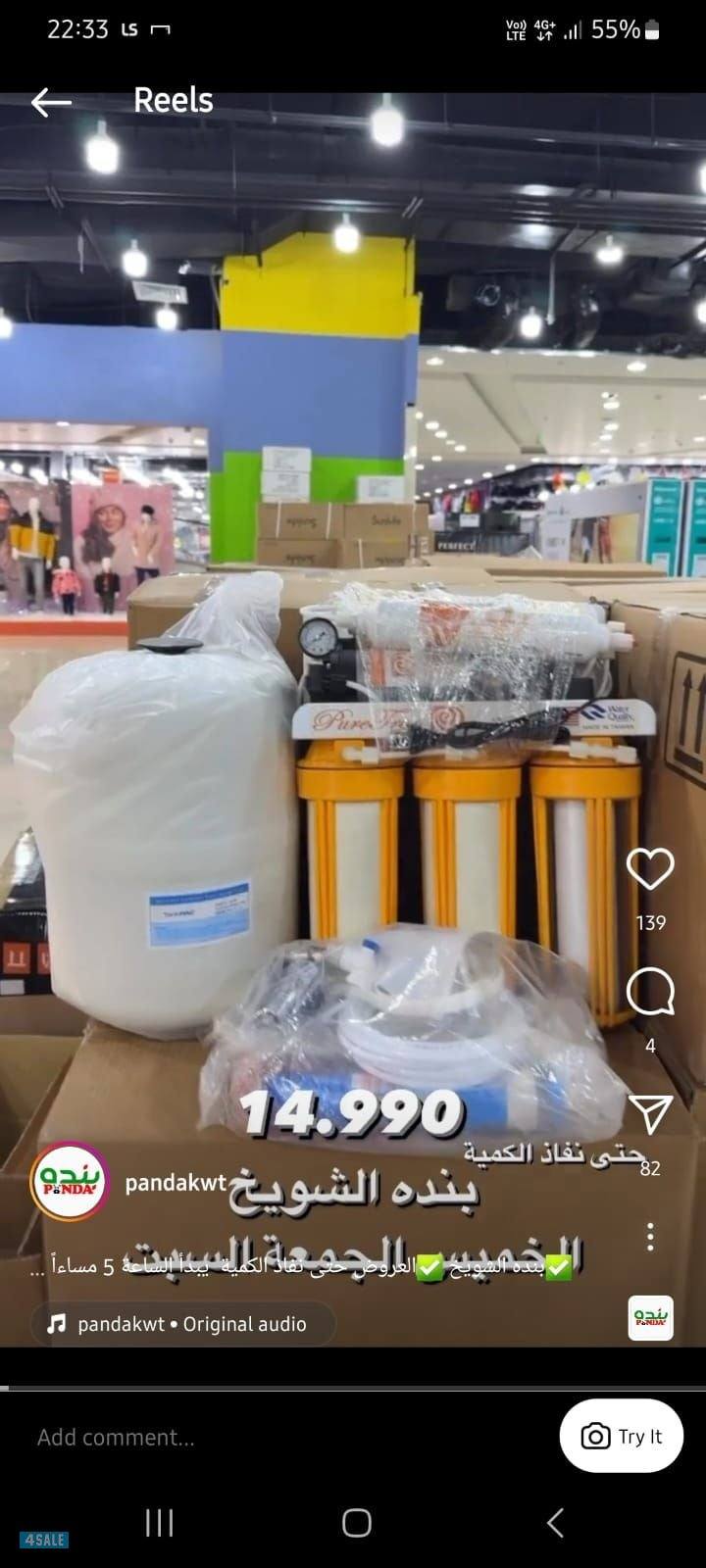This screenshot has width=706, height=1568.
Task: Like this pandakwt reel
Action: pos(650,869)
